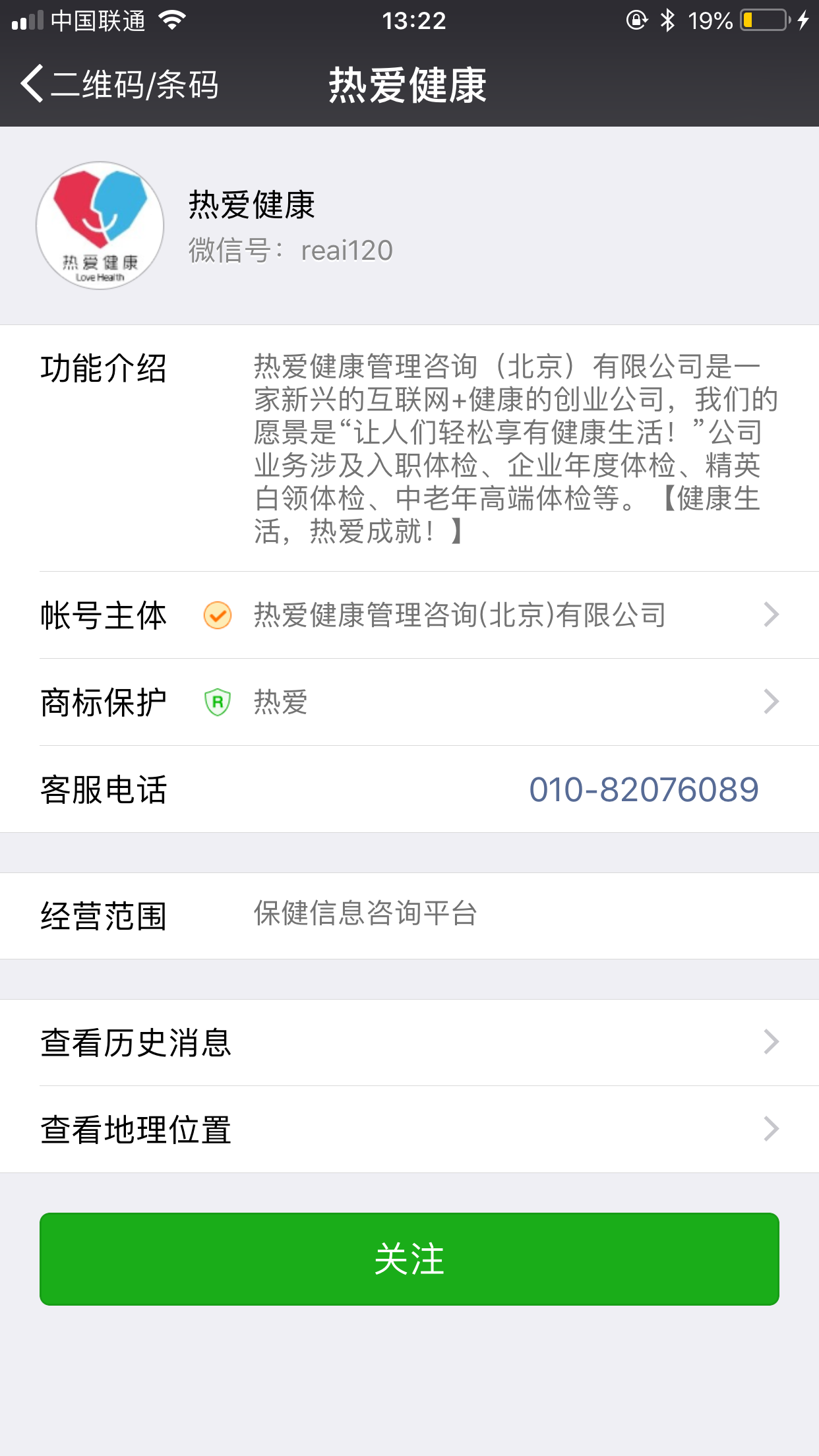Call customer service number 010-82076089
The width and height of the screenshot is (819, 1456).
[x=644, y=789]
